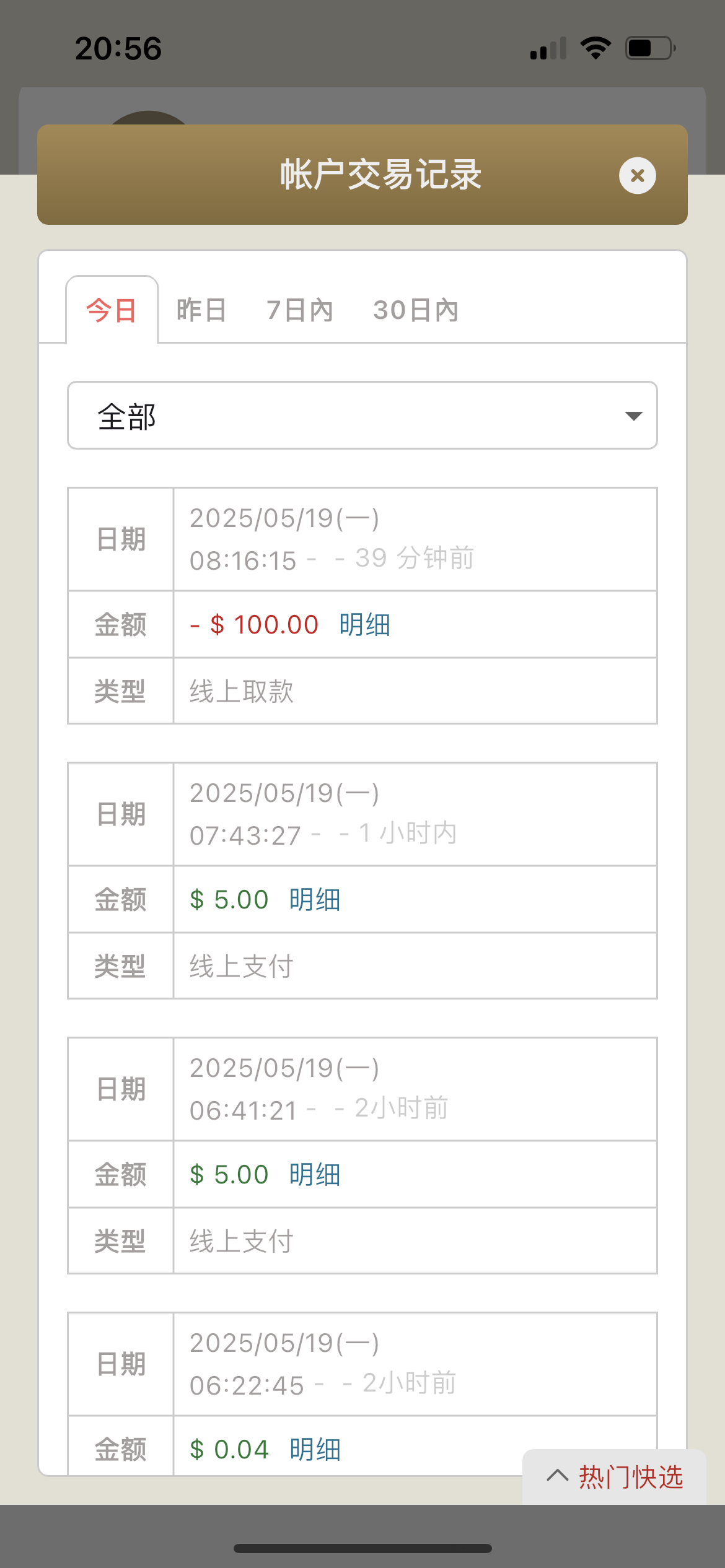Close the 帐户交易记录 dialog
Viewport: 725px width, 1568px height.
[x=637, y=176]
